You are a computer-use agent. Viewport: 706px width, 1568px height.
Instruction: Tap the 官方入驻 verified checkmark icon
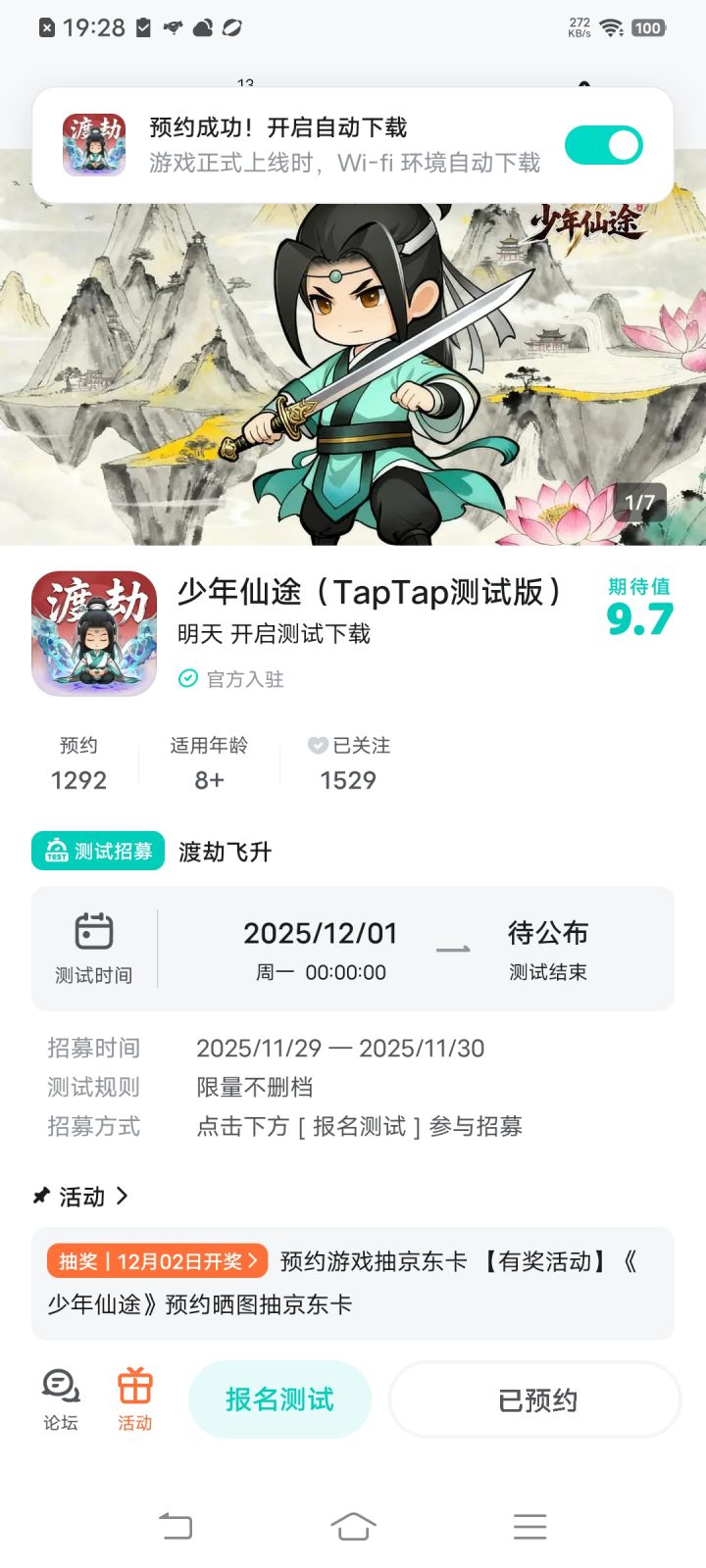click(x=186, y=678)
